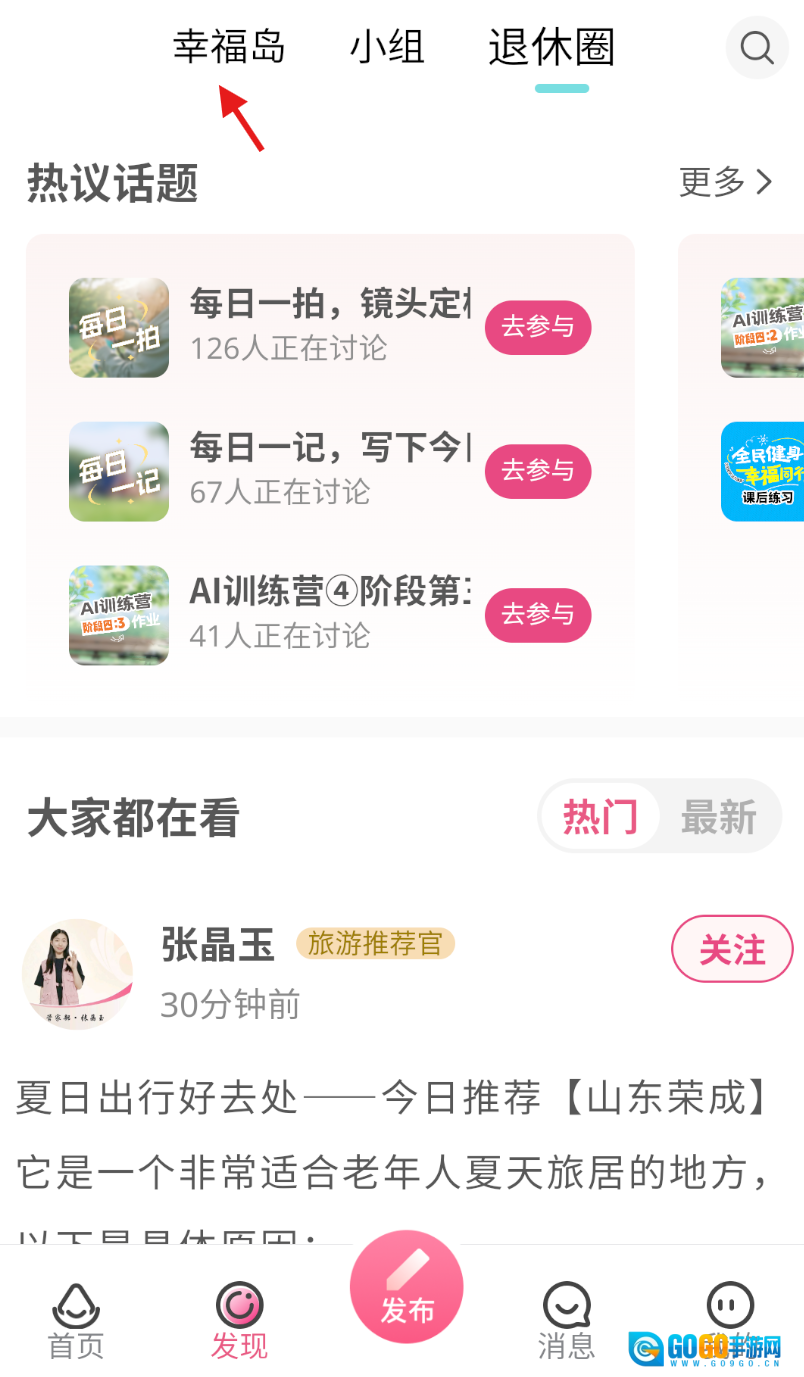Open the search magnifier icon
The image size is (804, 1377).
tap(756, 47)
